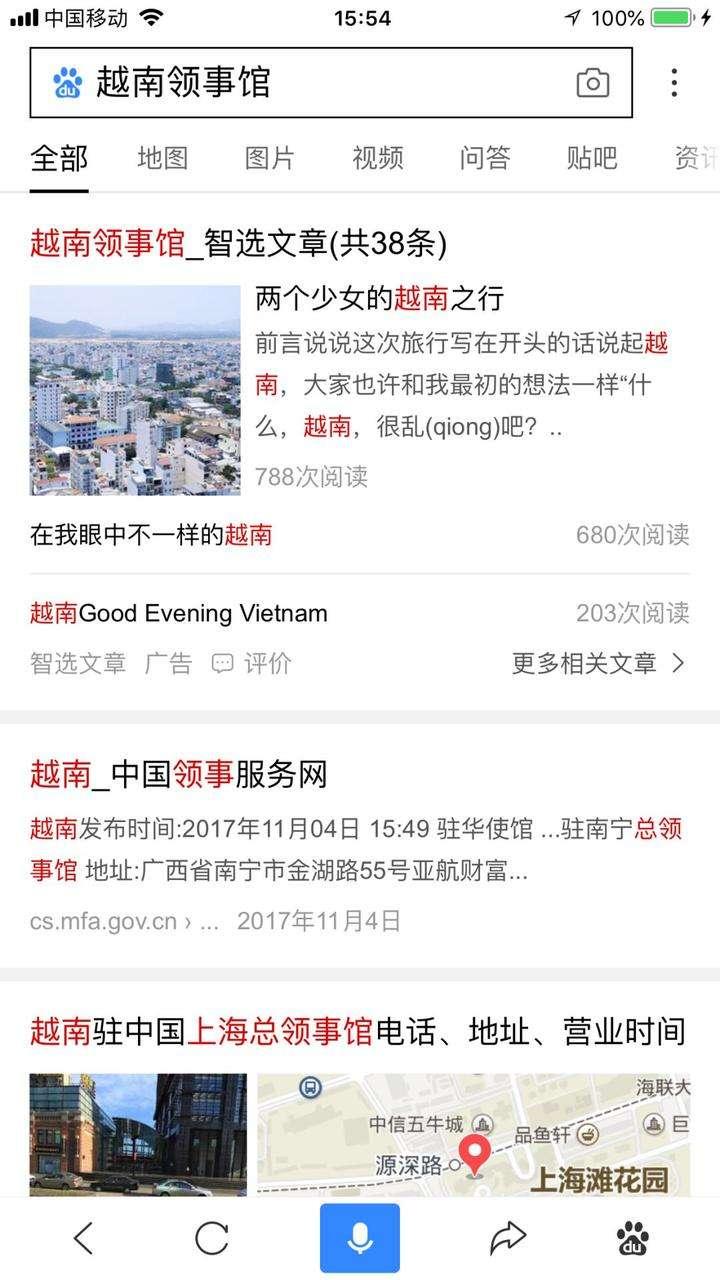This screenshot has height=1280, width=720.
Task: Go back using the back arrow icon
Action: pos(83,1237)
